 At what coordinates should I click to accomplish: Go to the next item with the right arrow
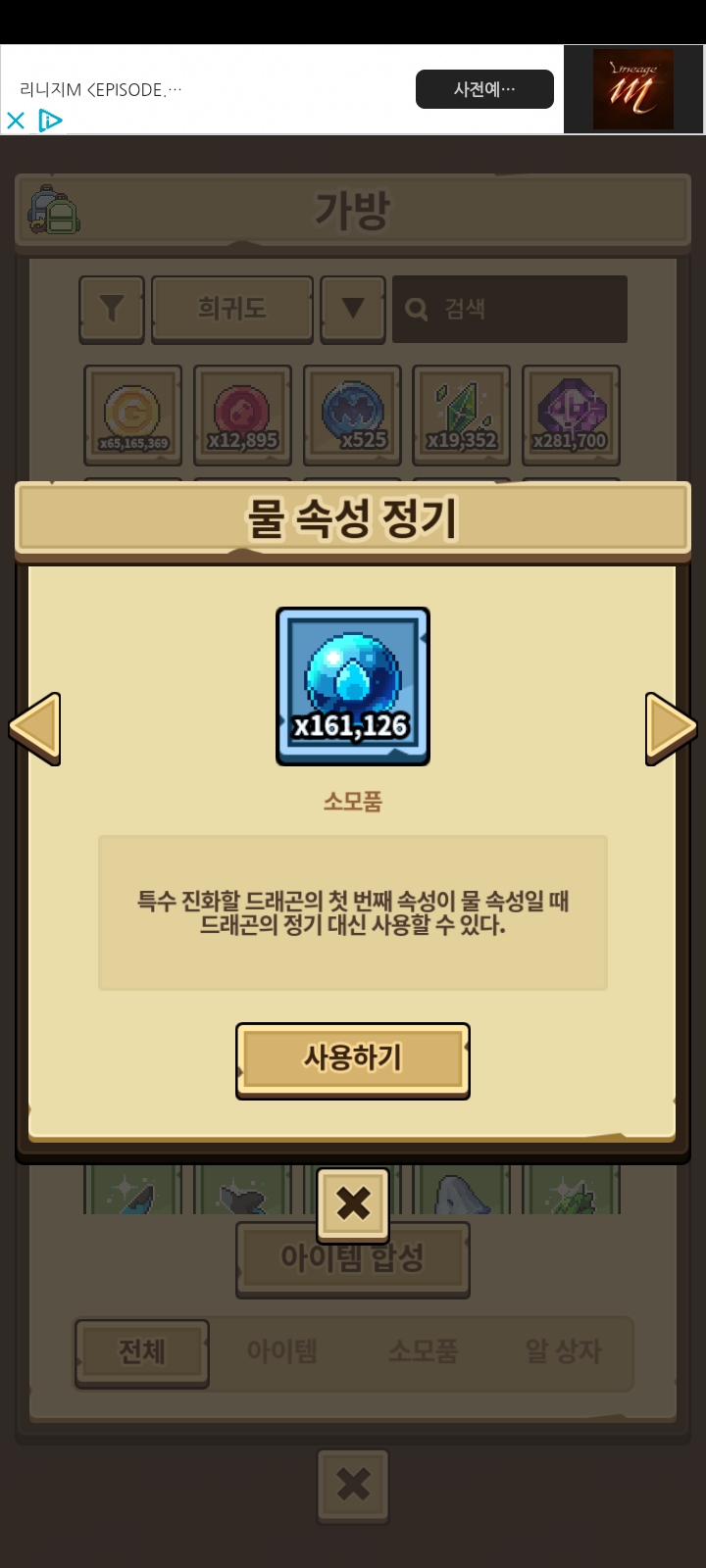click(x=671, y=728)
